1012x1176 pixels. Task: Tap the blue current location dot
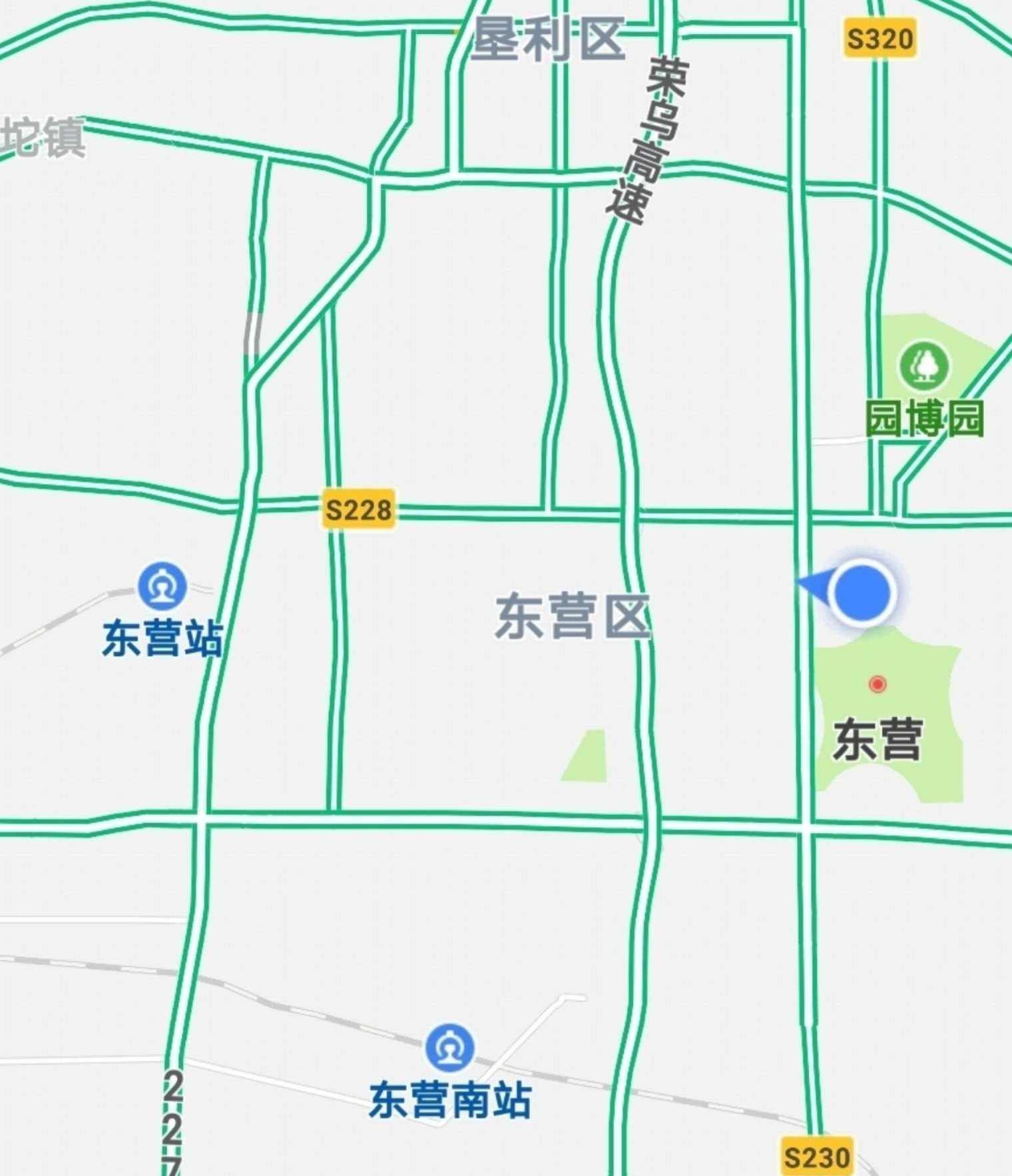pyautogui.click(x=862, y=592)
